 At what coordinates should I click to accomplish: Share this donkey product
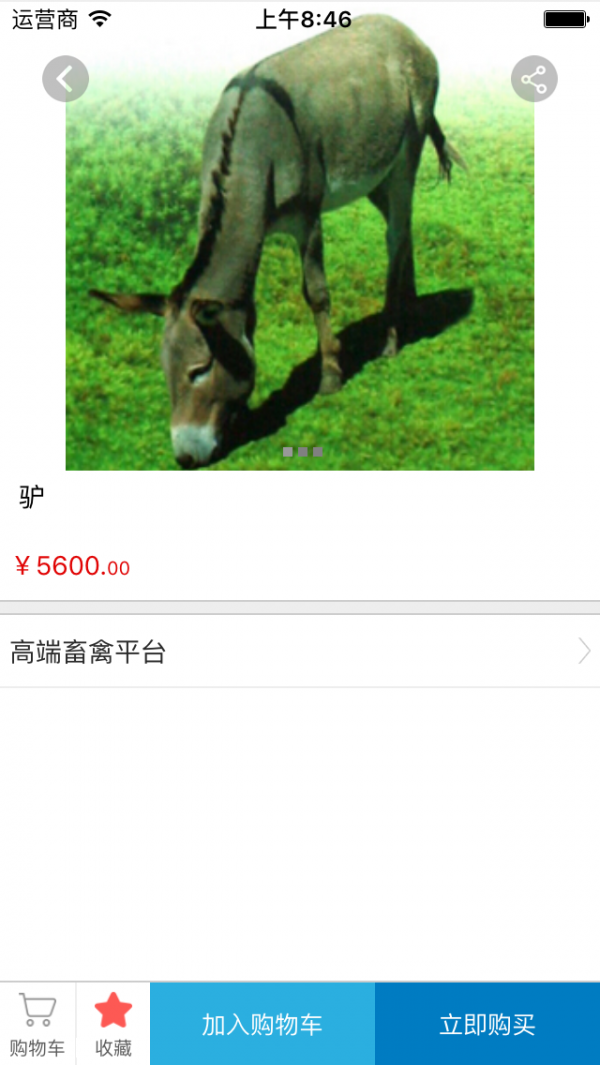click(534, 78)
